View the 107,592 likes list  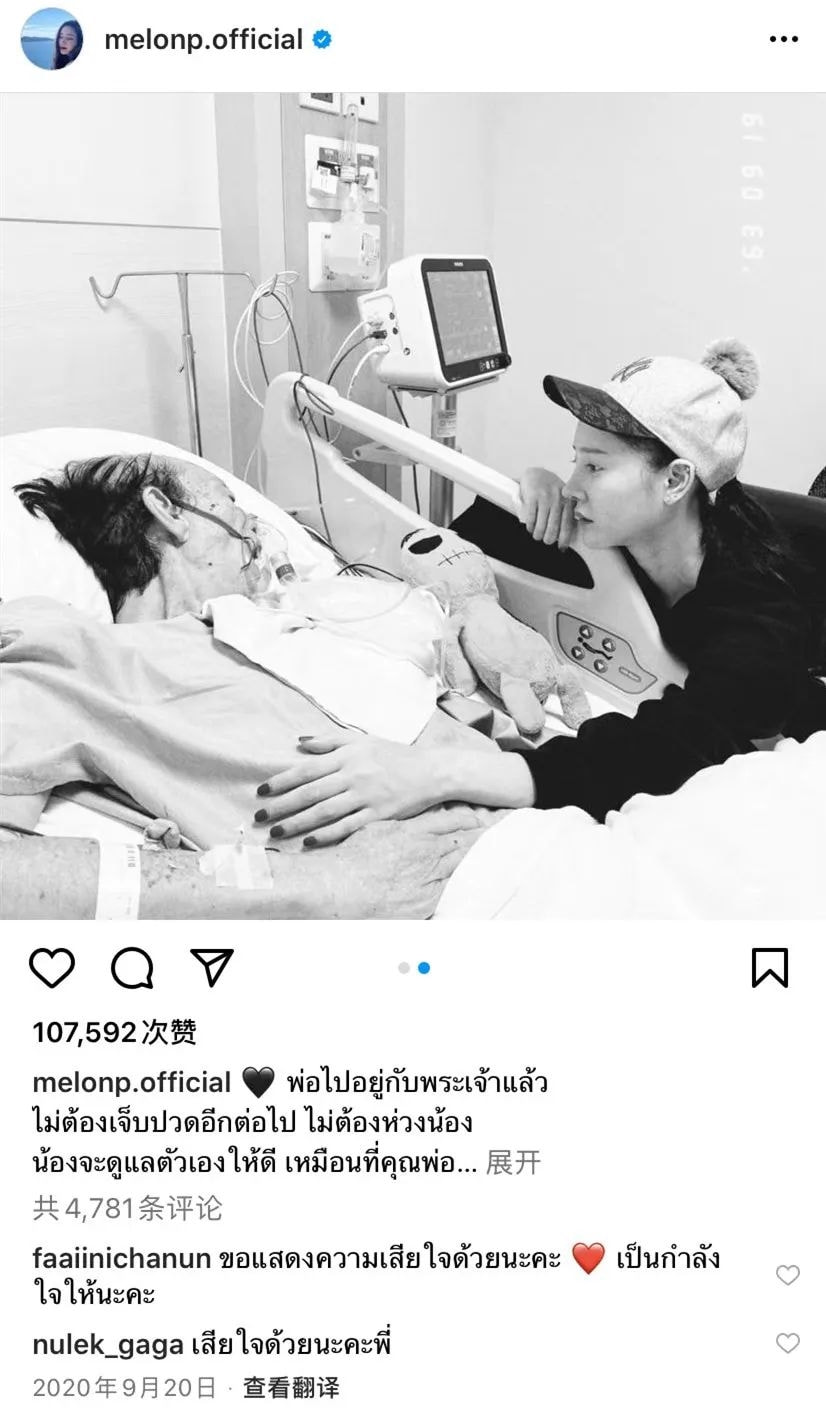point(115,1032)
